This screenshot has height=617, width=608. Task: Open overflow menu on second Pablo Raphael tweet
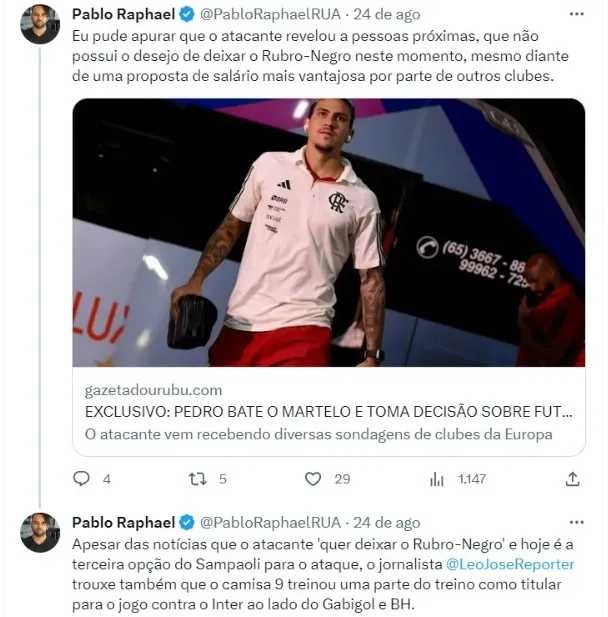(x=576, y=522)
